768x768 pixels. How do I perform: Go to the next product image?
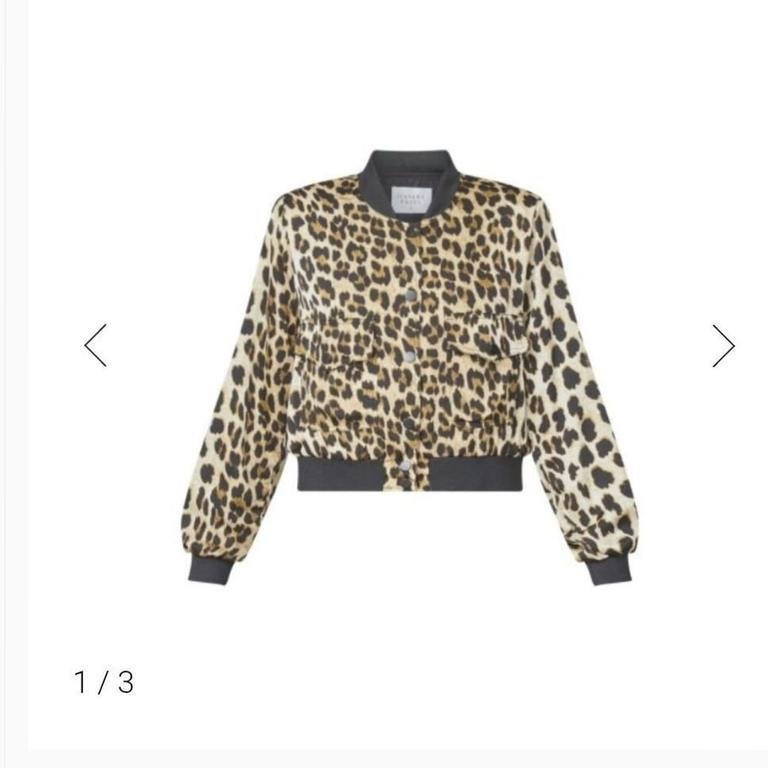point(723,345)
